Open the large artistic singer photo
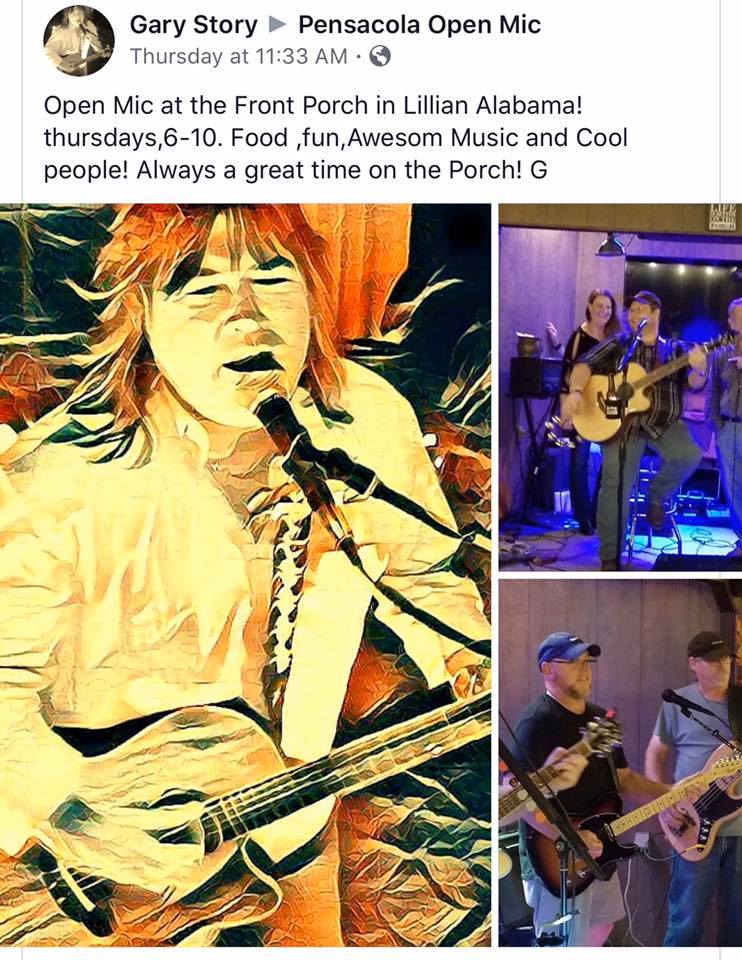This screenshot has height=960, width=742. coord(245,574)
